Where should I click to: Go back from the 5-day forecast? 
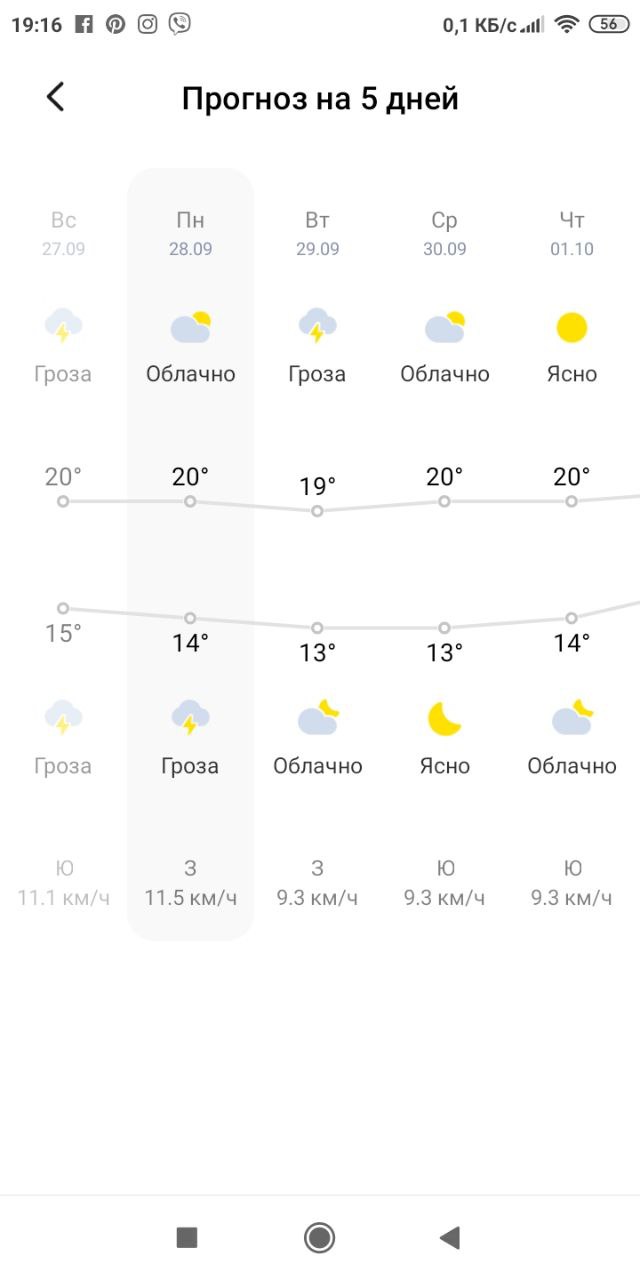pos(56,97)
